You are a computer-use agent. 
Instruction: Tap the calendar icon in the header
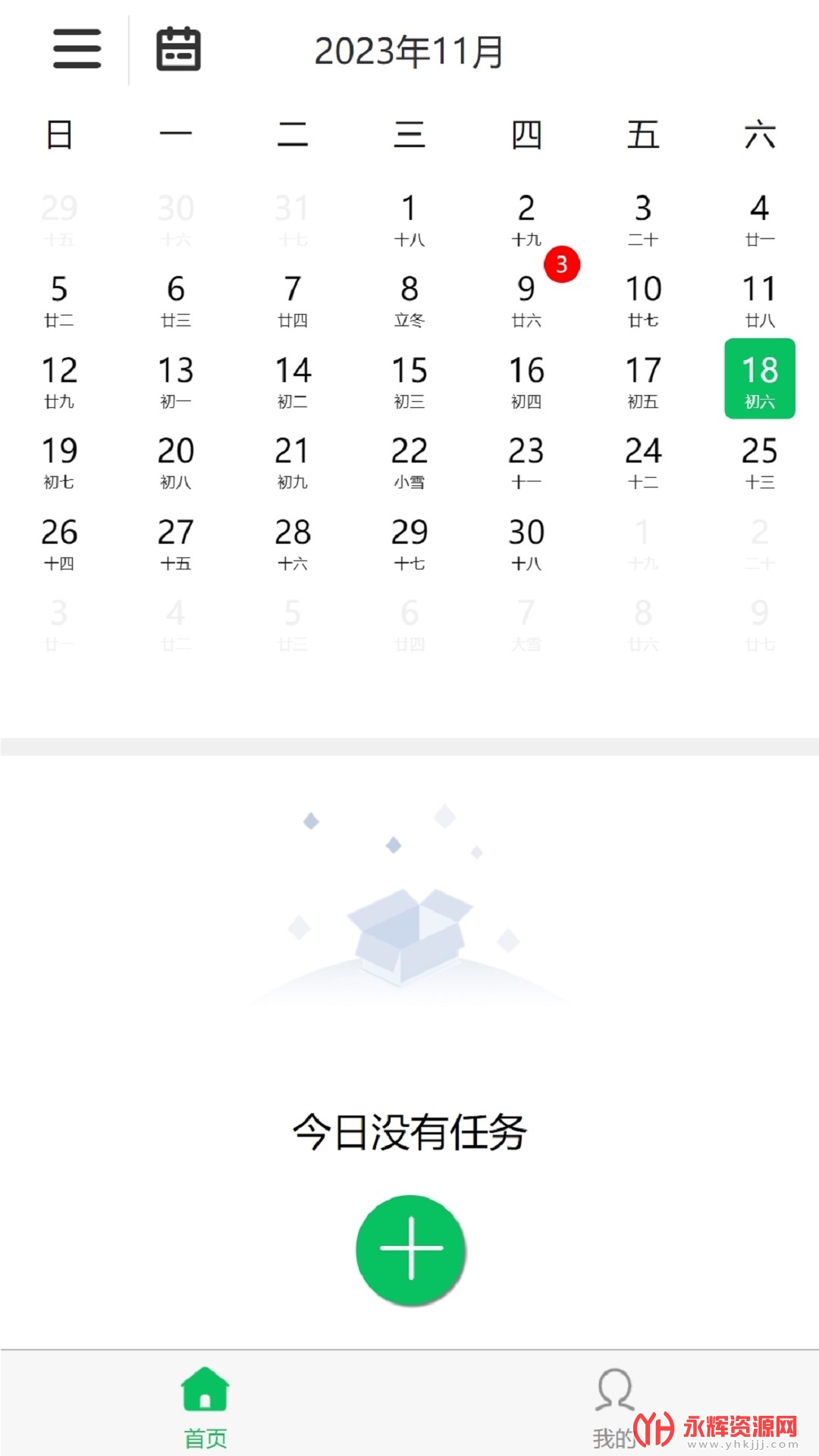[178, 49]
